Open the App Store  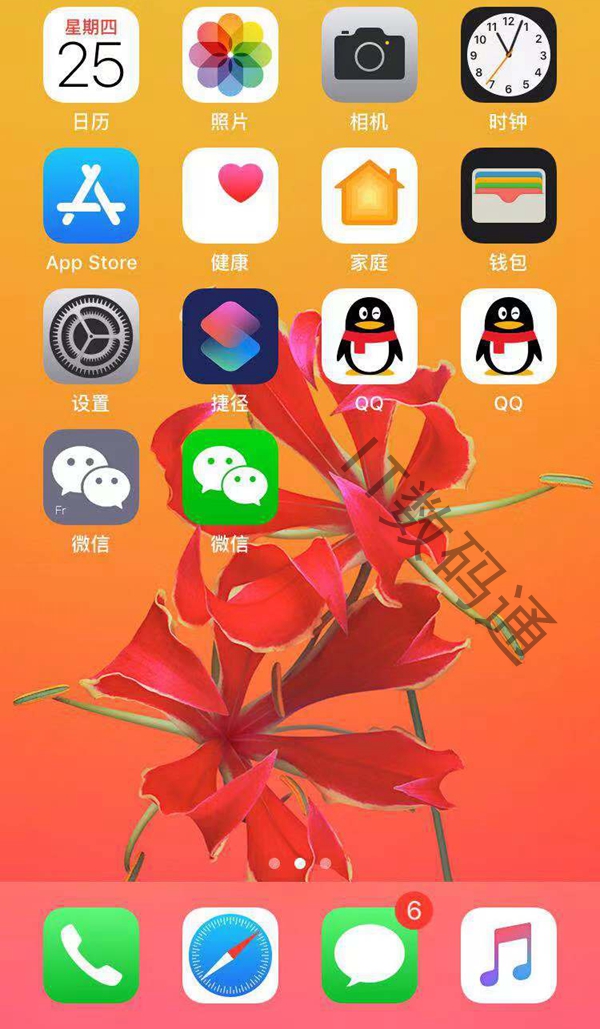pyautogui.click(x=91, y=196)
